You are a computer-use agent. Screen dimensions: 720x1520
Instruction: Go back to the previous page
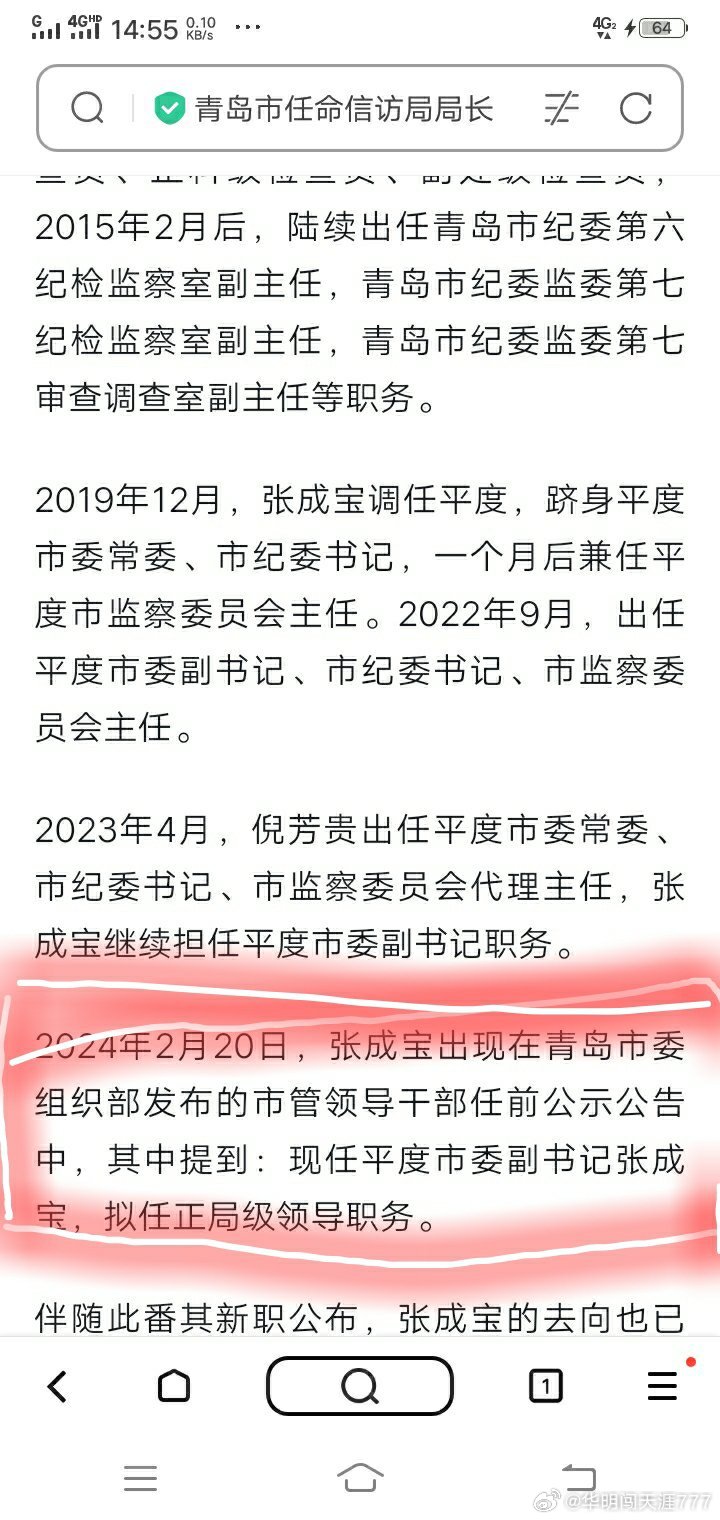[57, 1386]
